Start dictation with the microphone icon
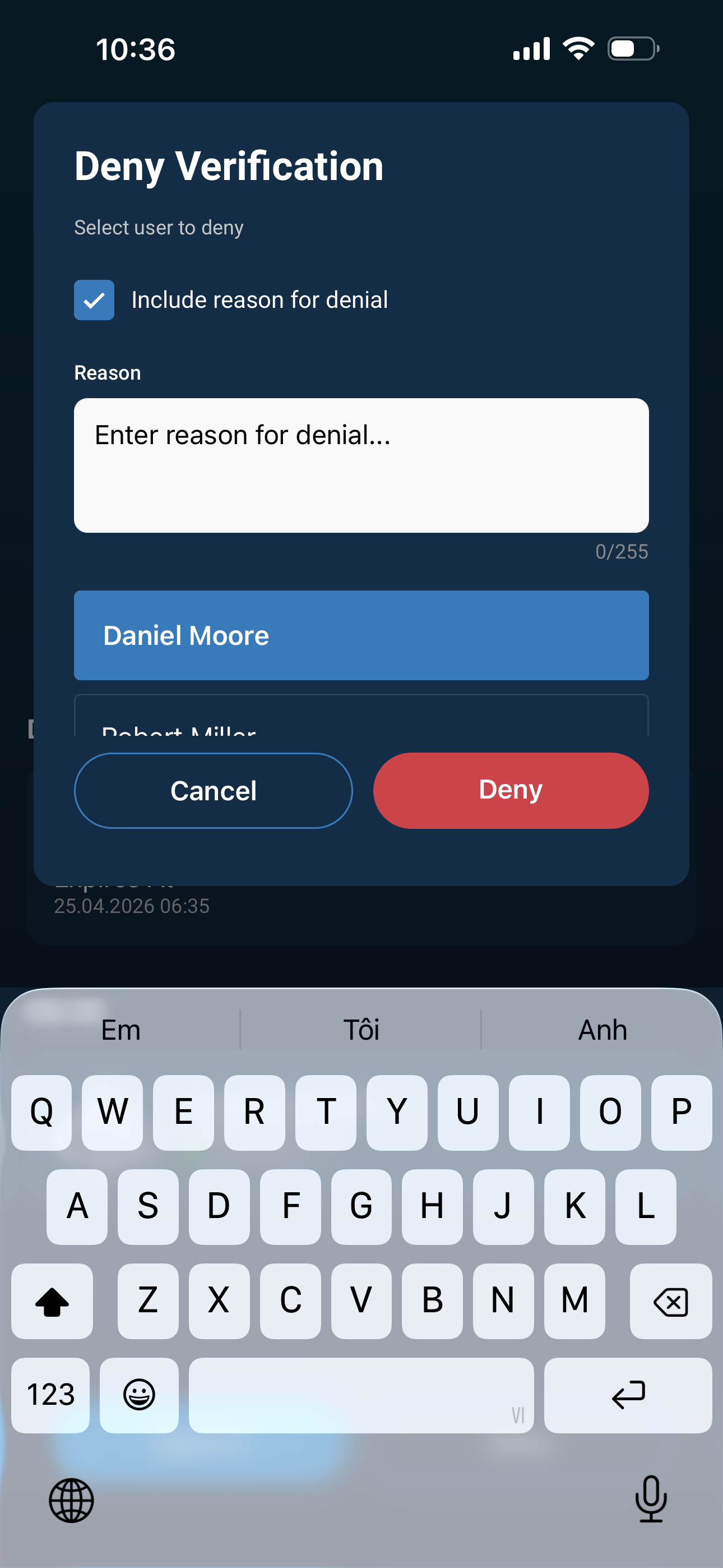723x1568 pixels. point(651,1499)
